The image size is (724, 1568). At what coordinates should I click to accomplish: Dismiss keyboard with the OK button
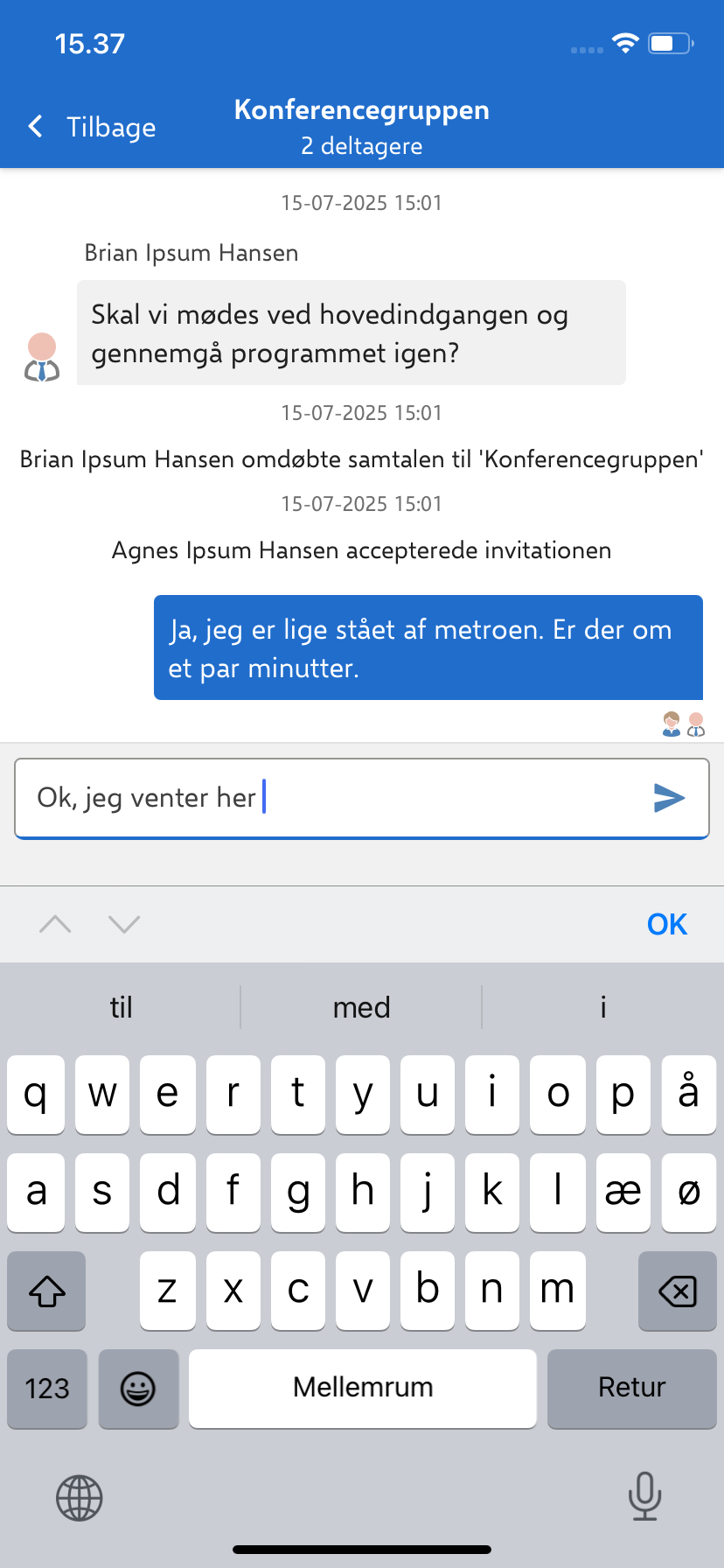point(666,925)
